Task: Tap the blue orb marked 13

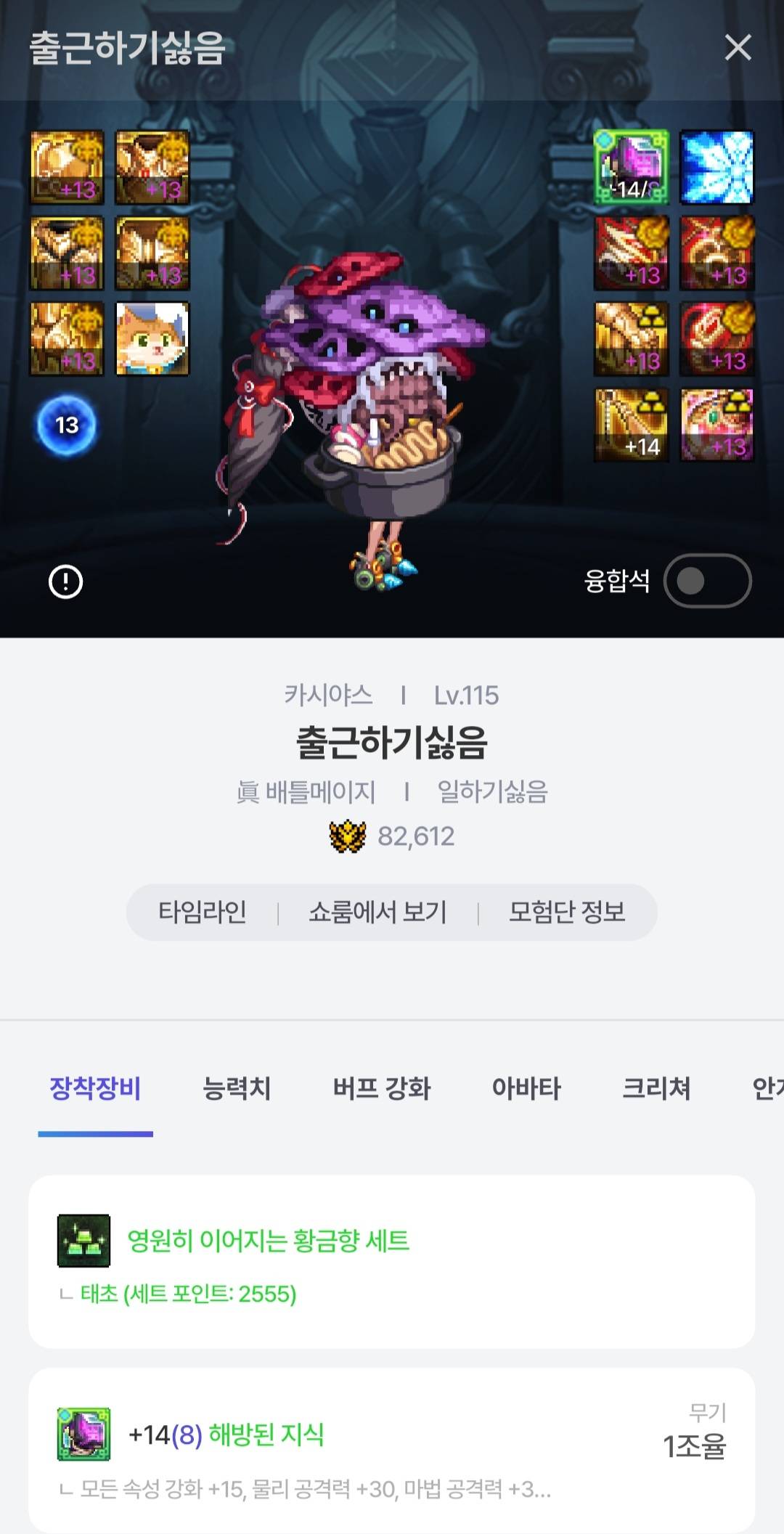Action: click(66, 425)
